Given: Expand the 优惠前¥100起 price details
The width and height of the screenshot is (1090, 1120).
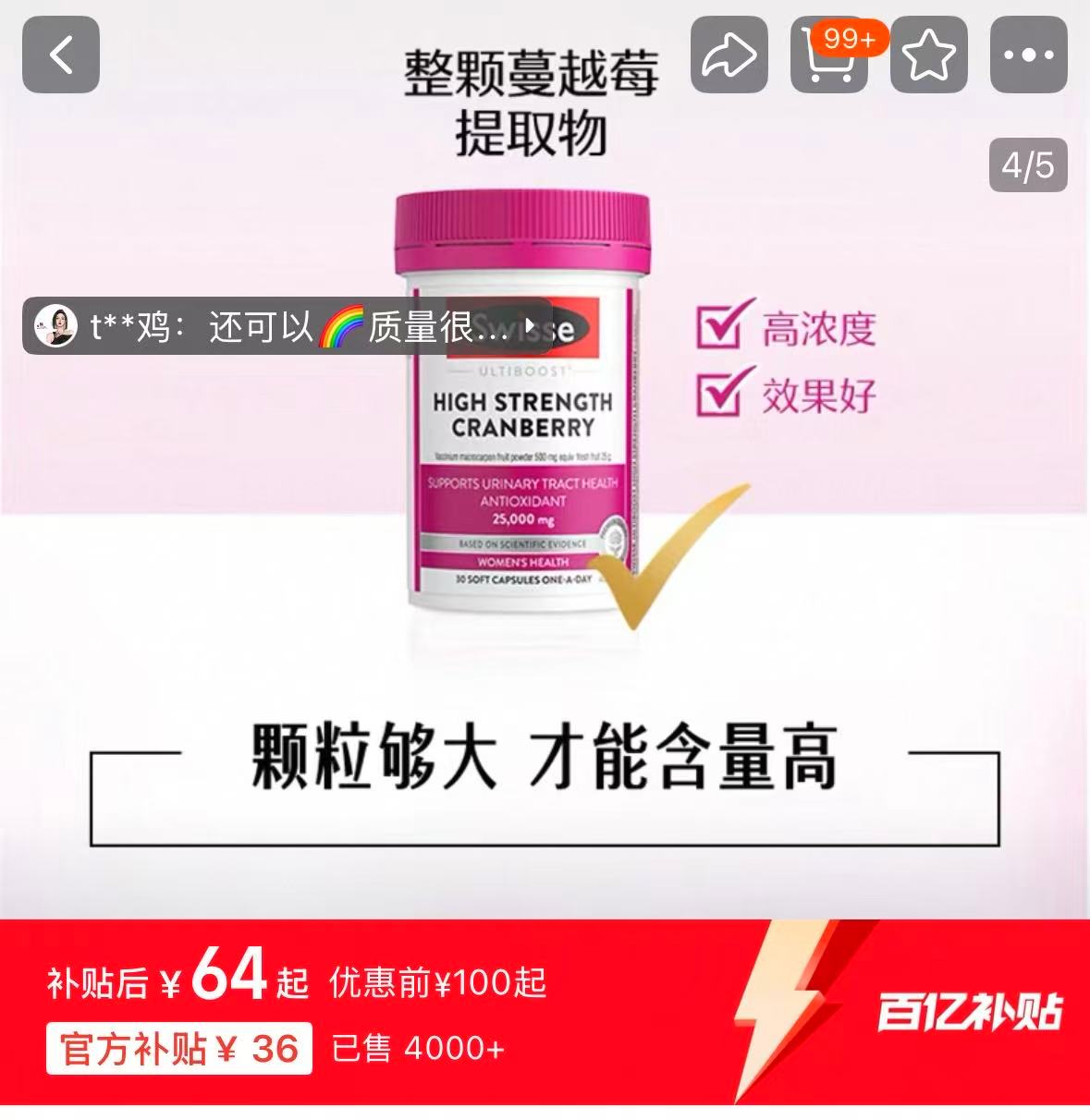Looking at the screenshot, I should 436,984.
